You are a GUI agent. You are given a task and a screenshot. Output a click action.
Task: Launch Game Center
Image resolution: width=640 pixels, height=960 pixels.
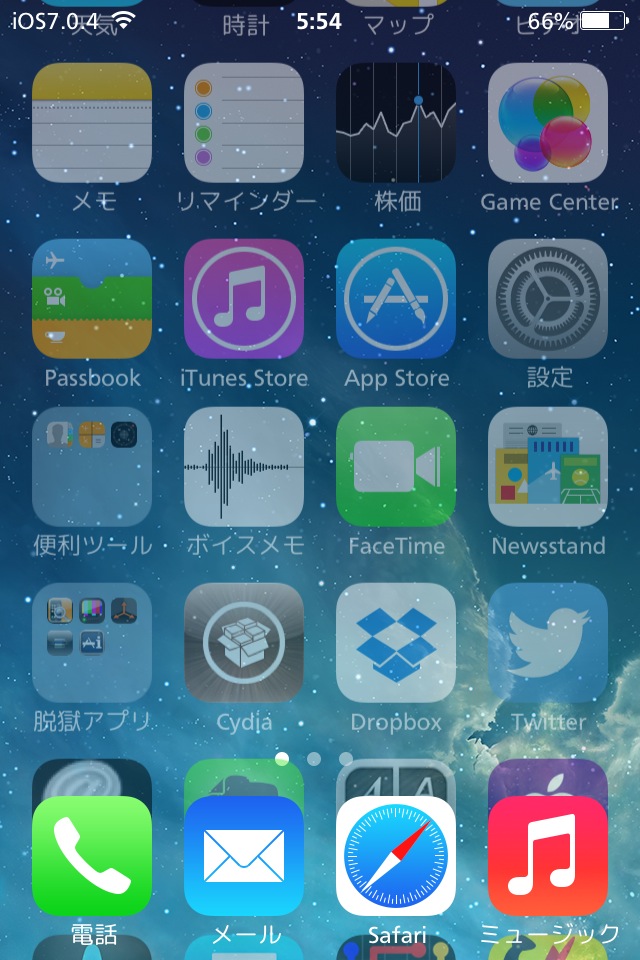548,123
